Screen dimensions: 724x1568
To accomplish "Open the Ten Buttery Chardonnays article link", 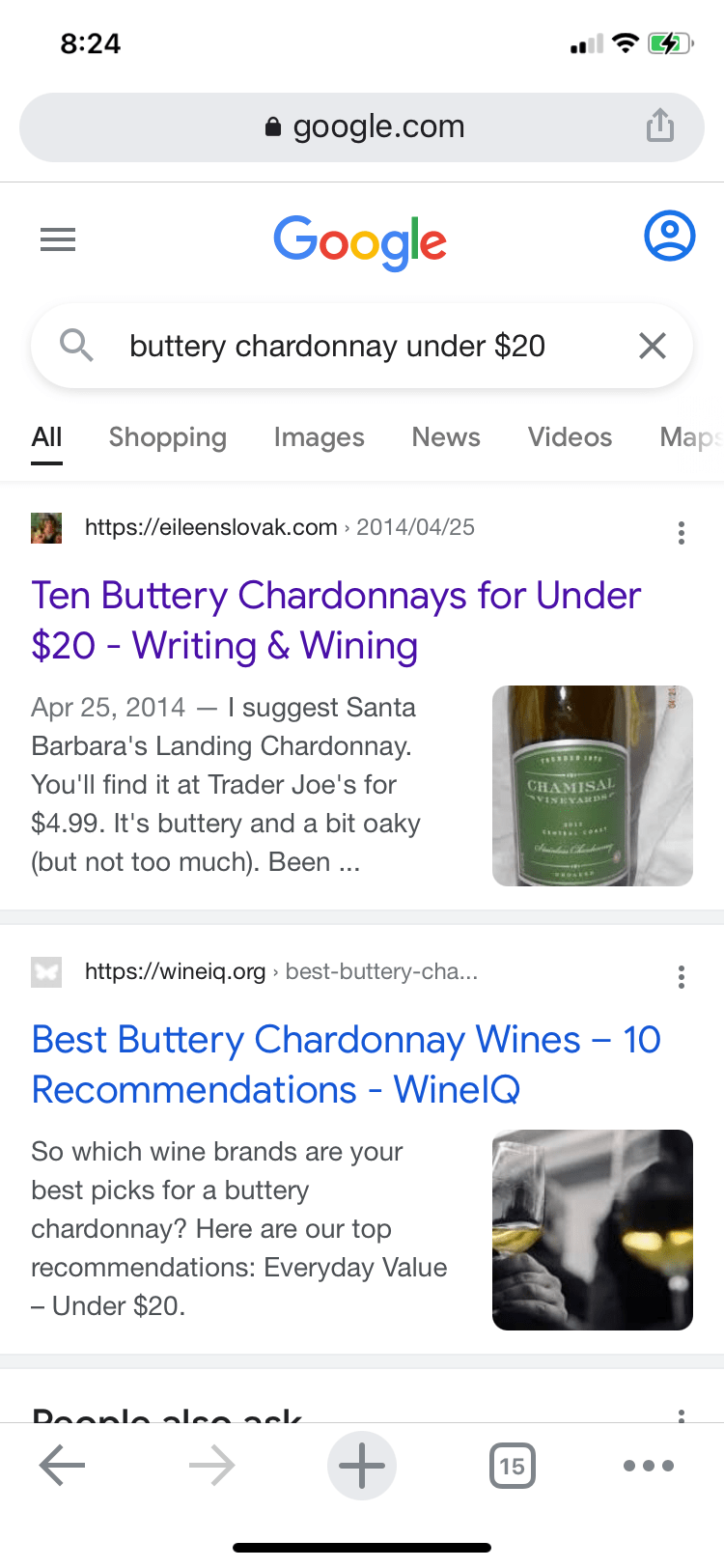I will click(x=336, y=620).
